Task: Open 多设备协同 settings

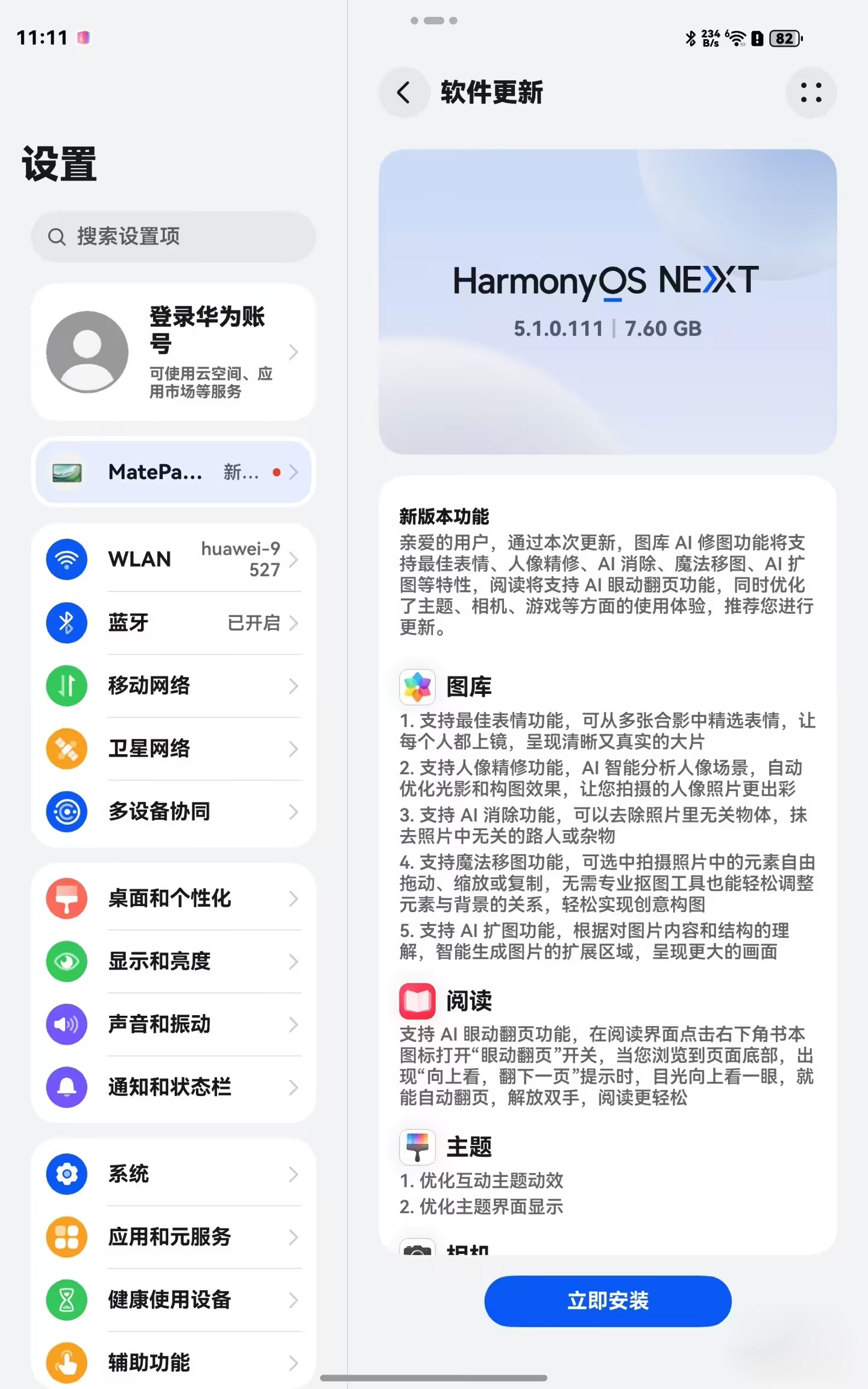Action: (174, 812)
